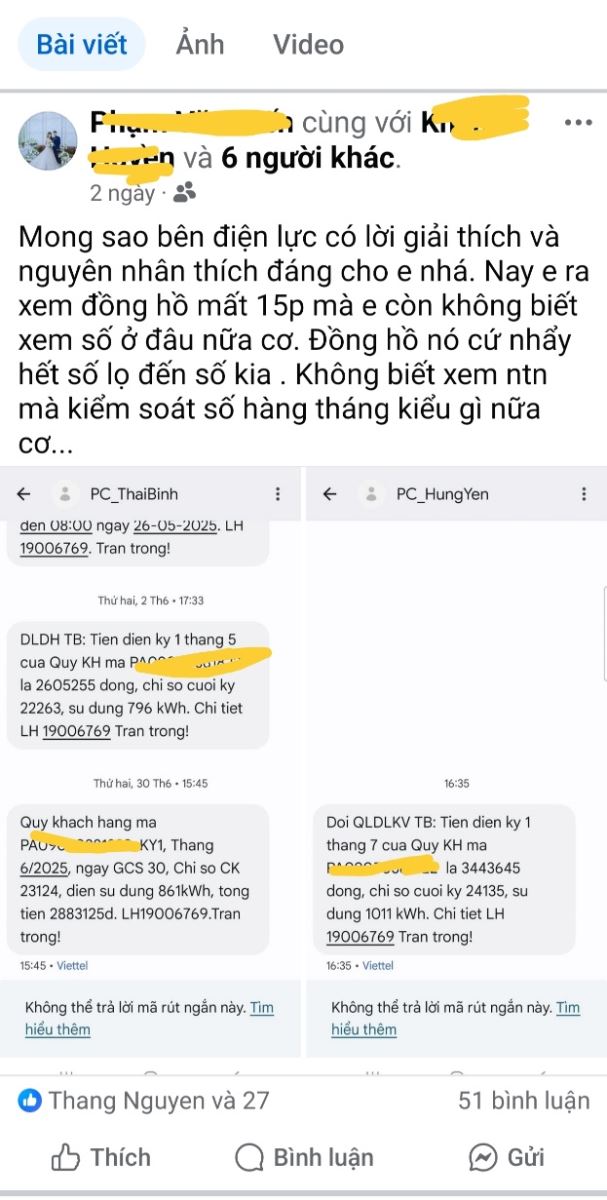Open the post author's profile picture
607x1200 pixels.
(x=48, y=141)
